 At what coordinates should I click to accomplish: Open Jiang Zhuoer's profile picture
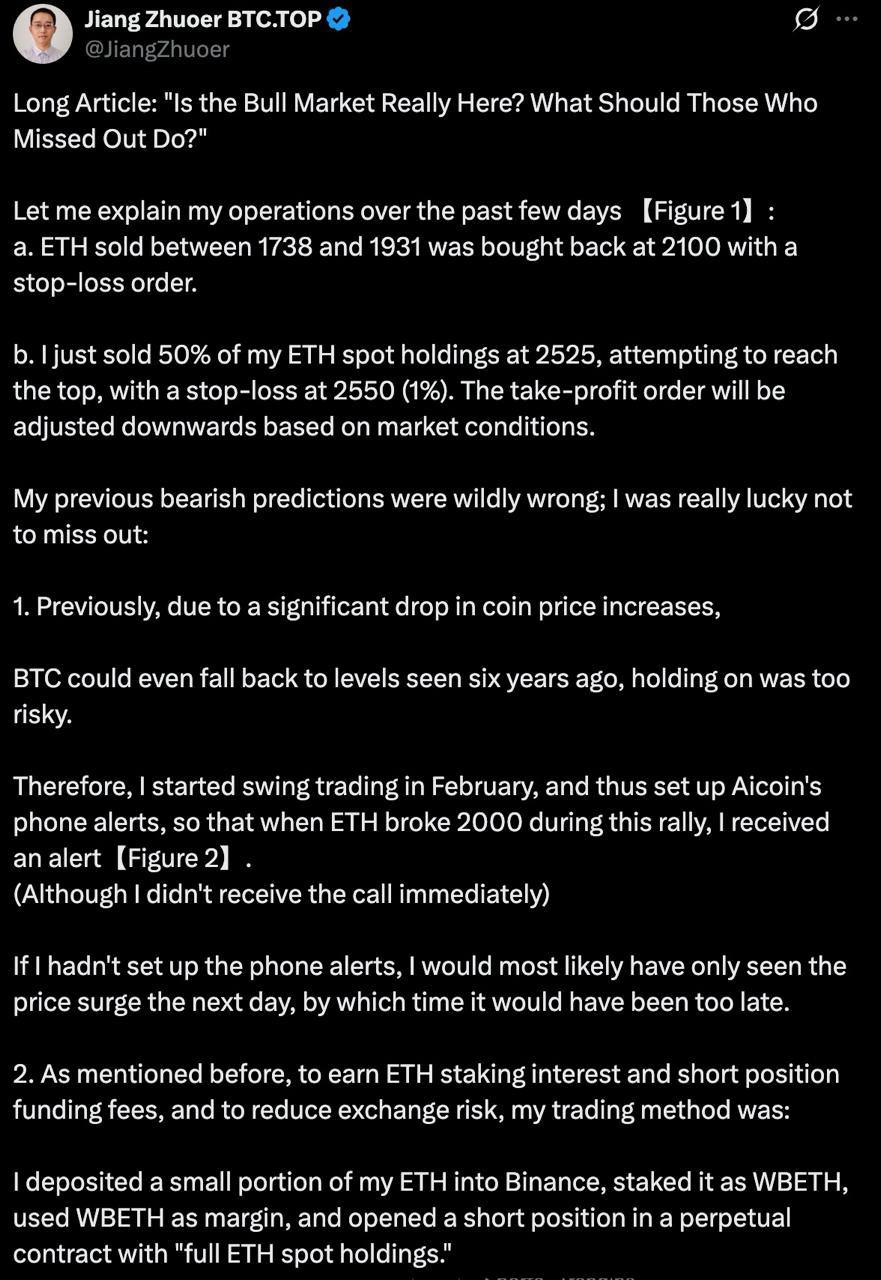[42, 33]
